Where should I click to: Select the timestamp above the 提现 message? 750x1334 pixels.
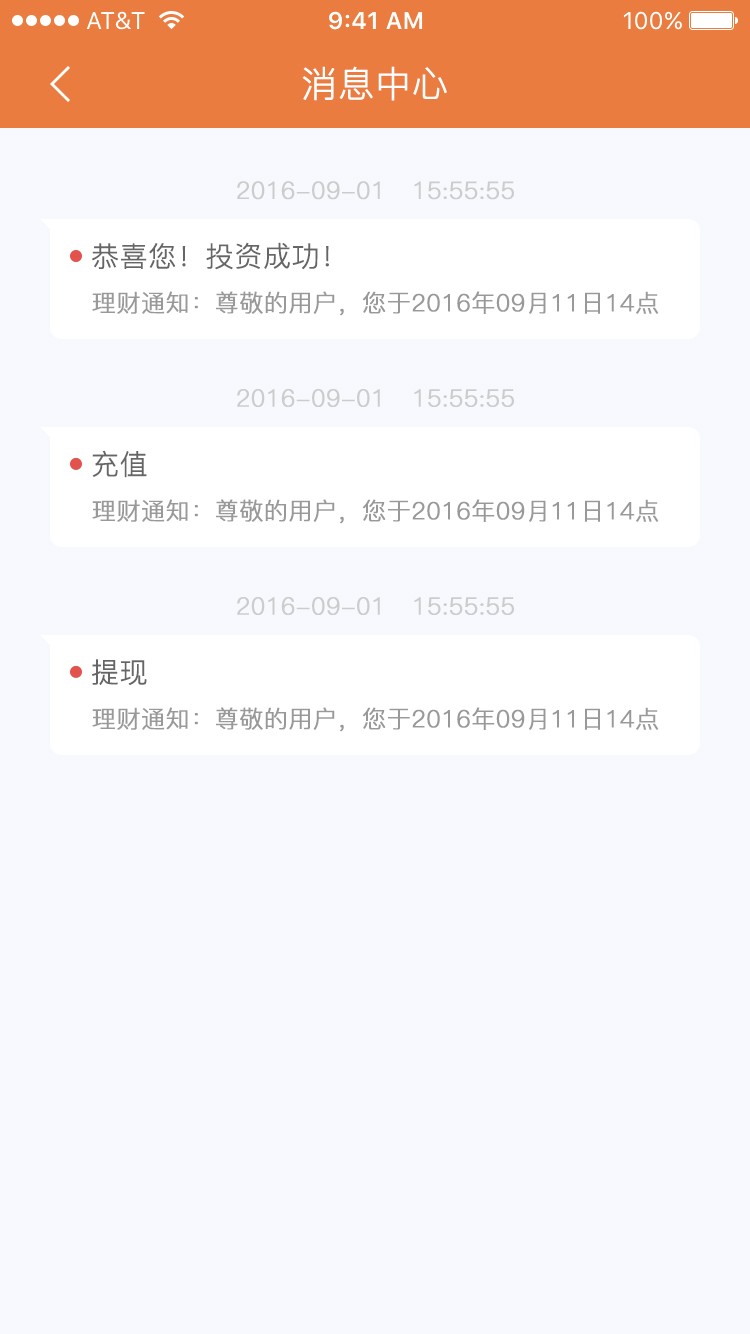pos(375,606)
